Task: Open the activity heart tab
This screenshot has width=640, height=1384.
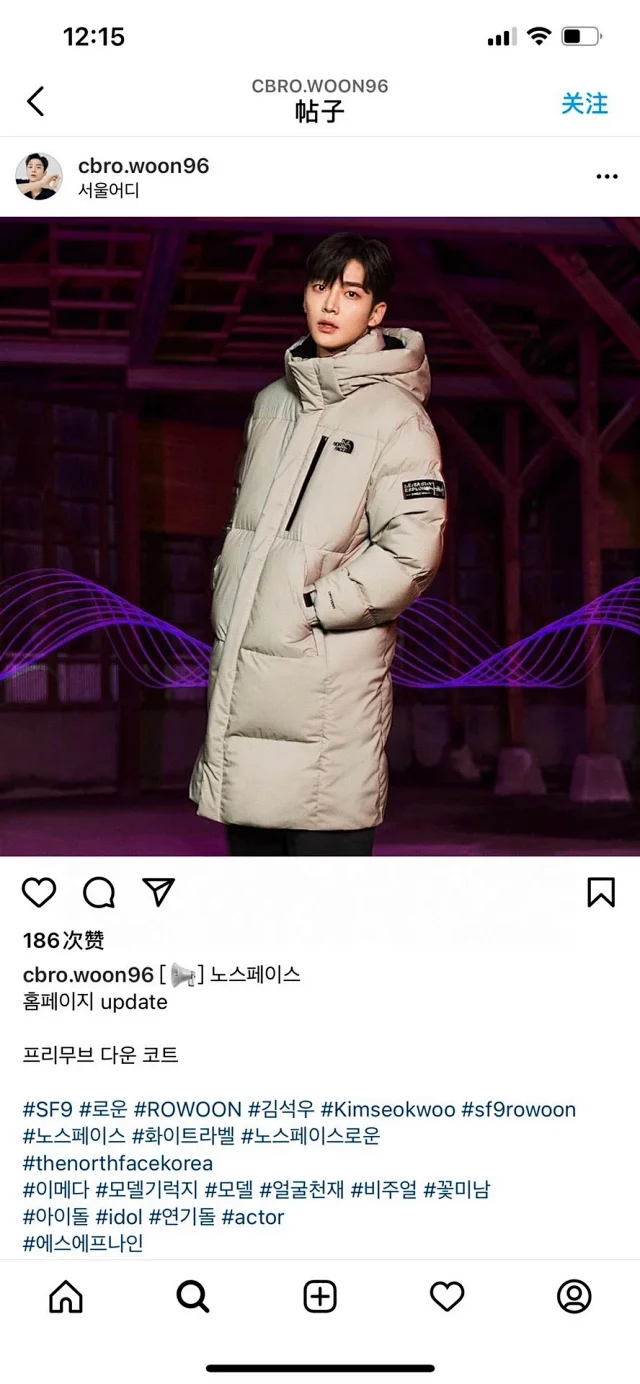Action: tap(447, 1297)
